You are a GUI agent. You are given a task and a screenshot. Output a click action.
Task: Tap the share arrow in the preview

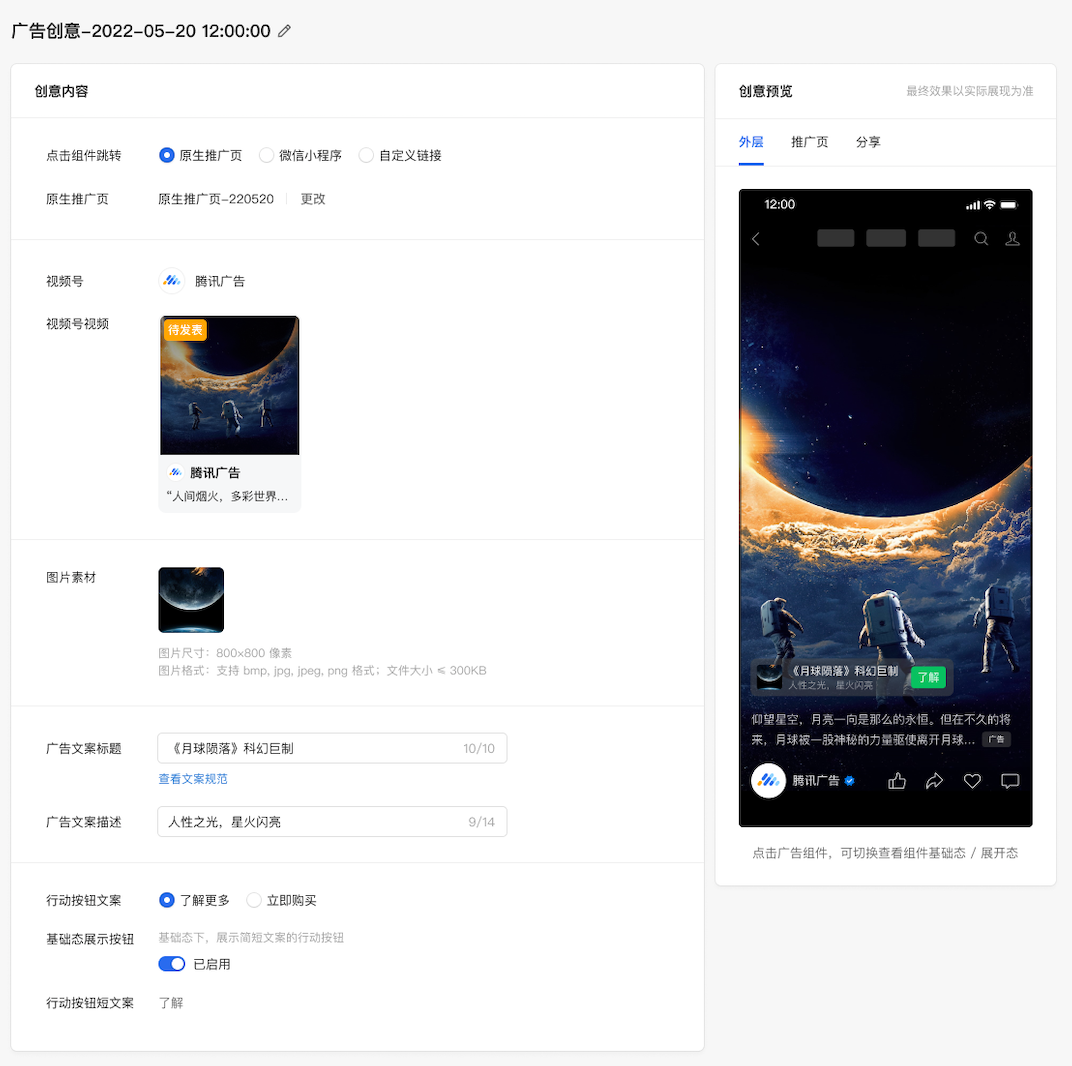click(x=934, y=781)
